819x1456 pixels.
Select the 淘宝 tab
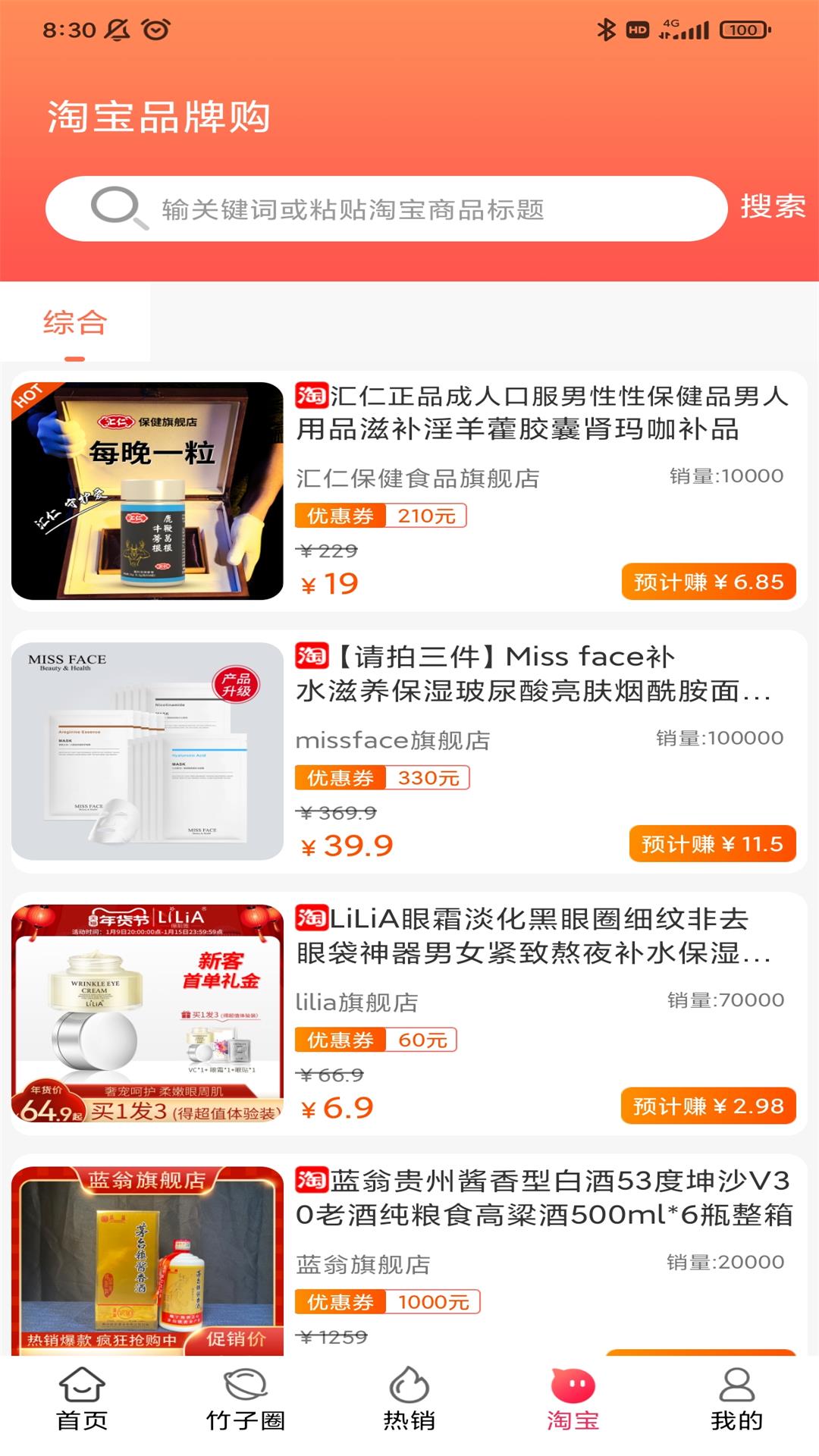coord(573,1400)
